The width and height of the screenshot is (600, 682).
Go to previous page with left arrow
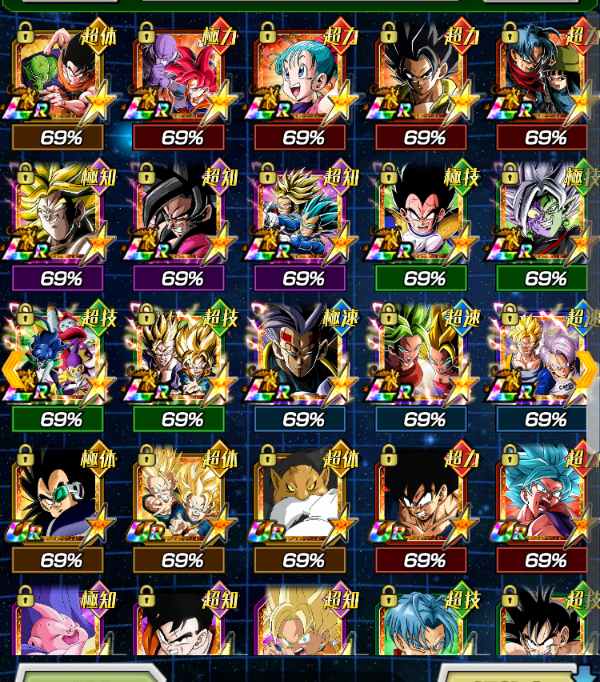12,368
